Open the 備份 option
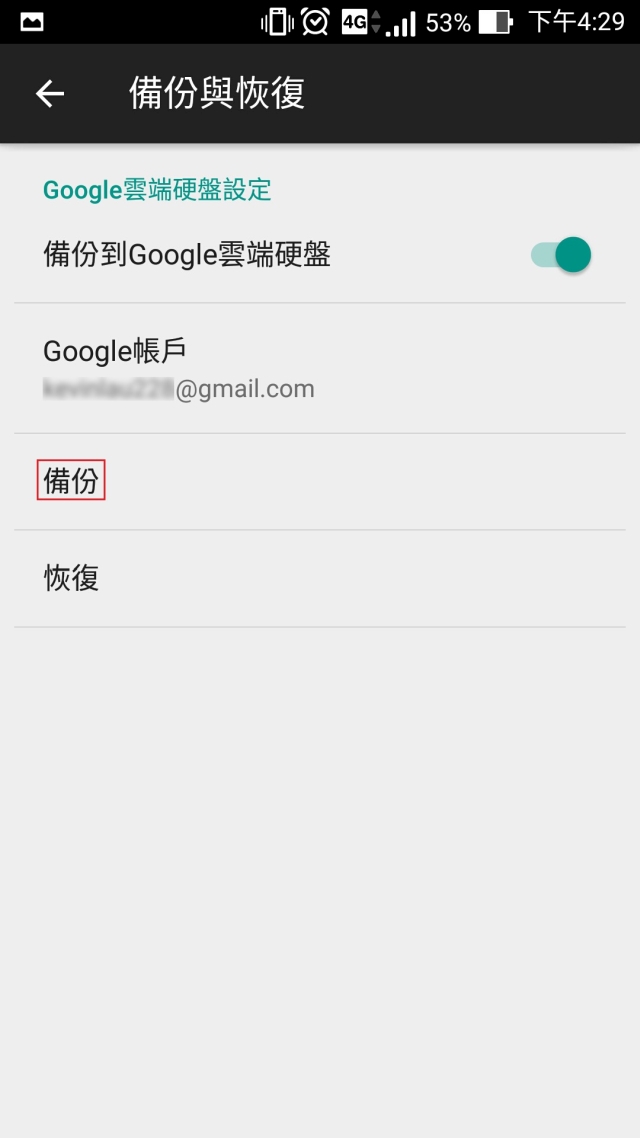Viewport: 640px width, 1138px height. click(x=72, y=481)
